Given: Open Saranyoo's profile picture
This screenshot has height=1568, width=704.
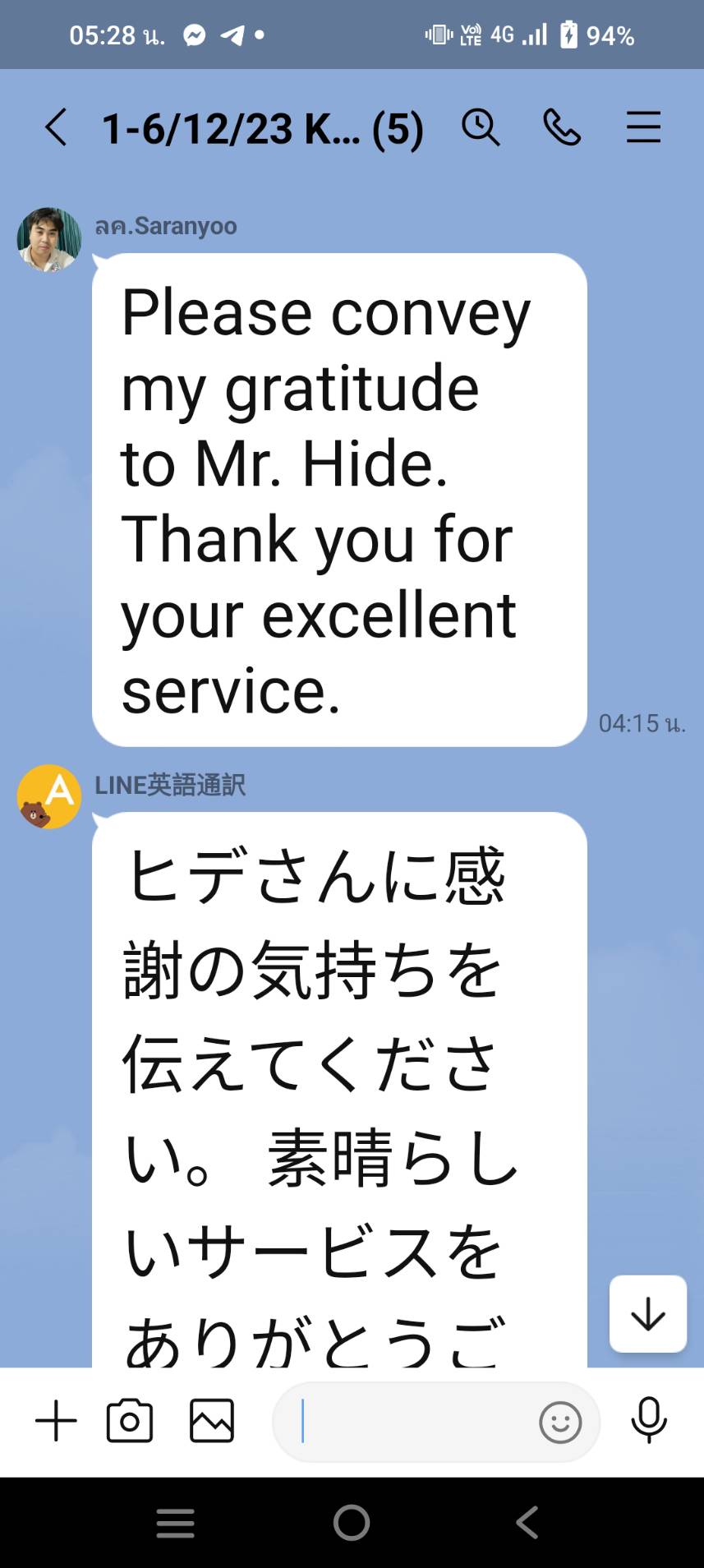Looking at the screenshot, I should pyautogui.click(x=48, y=239).
